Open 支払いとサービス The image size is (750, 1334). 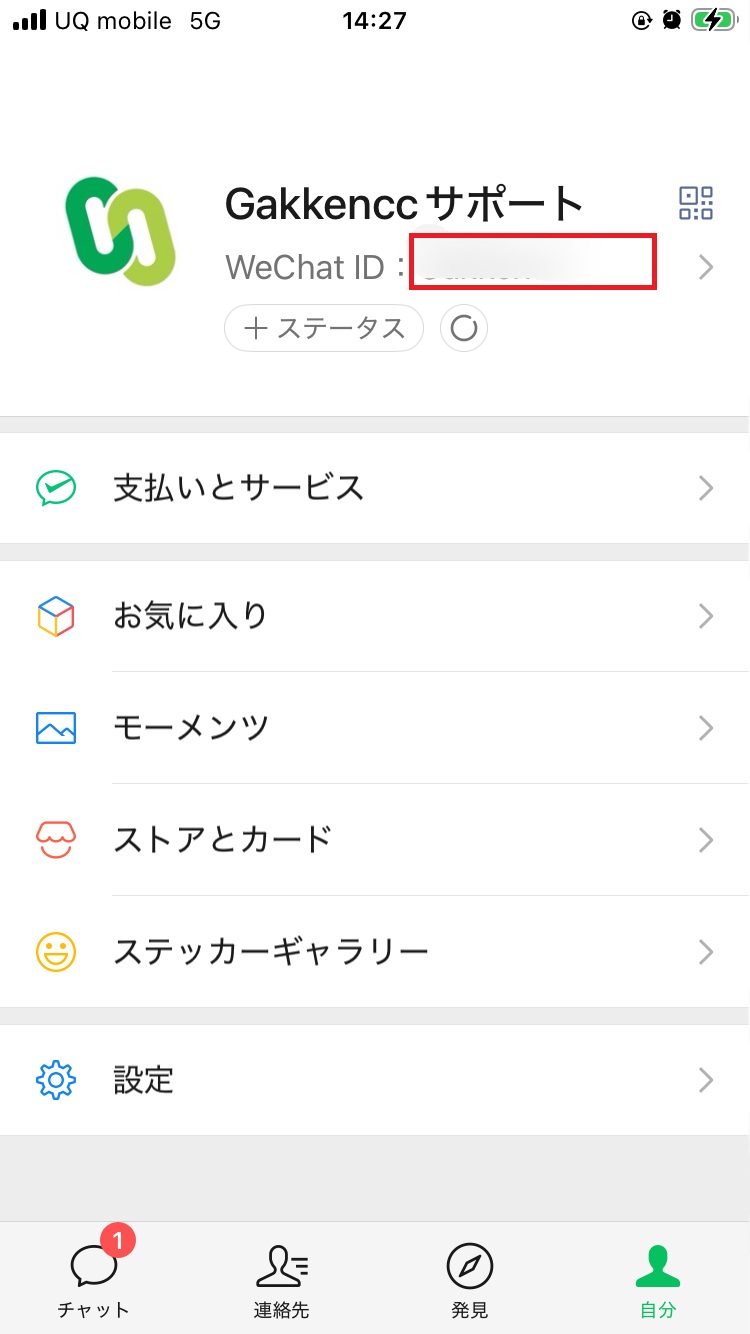[x=375, y=488]
